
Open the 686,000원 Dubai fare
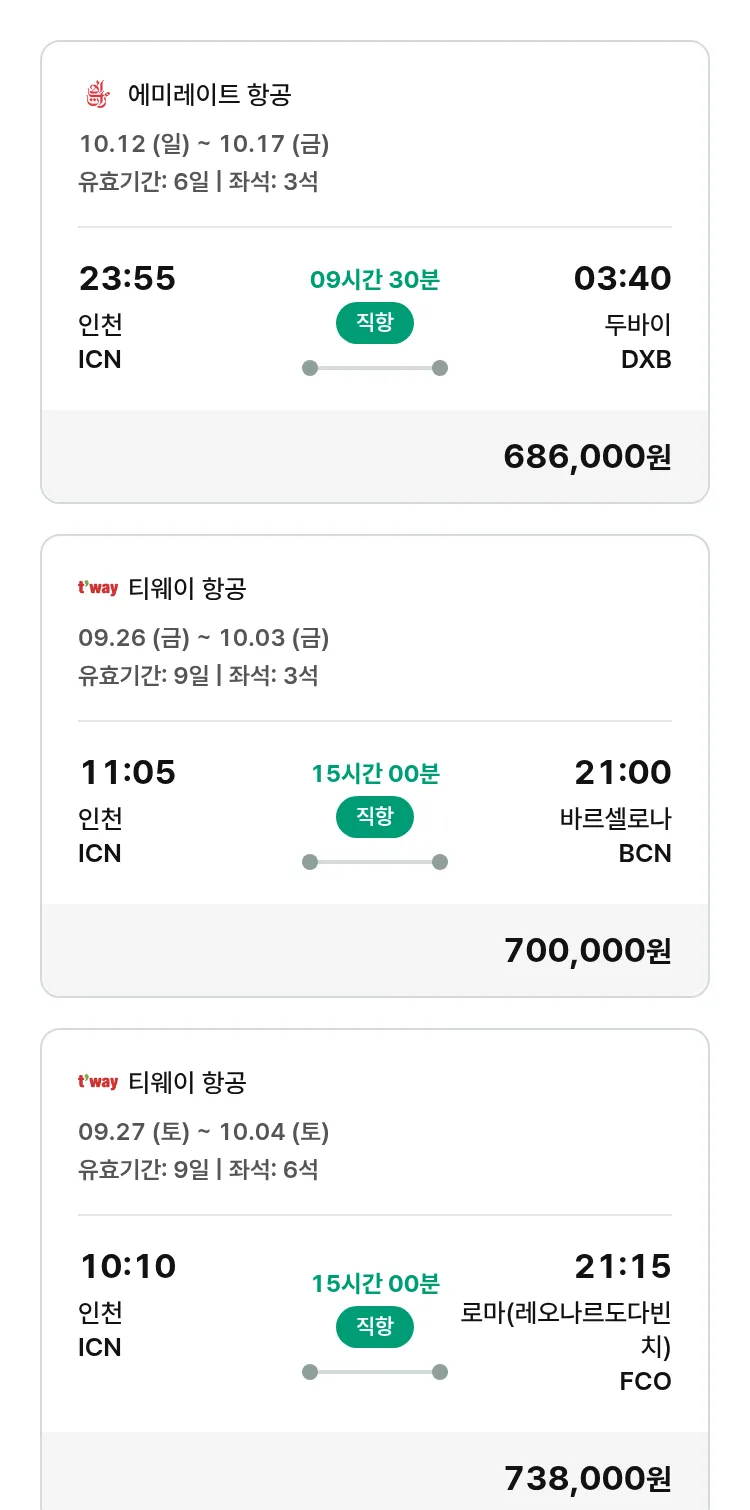[586, 456]
